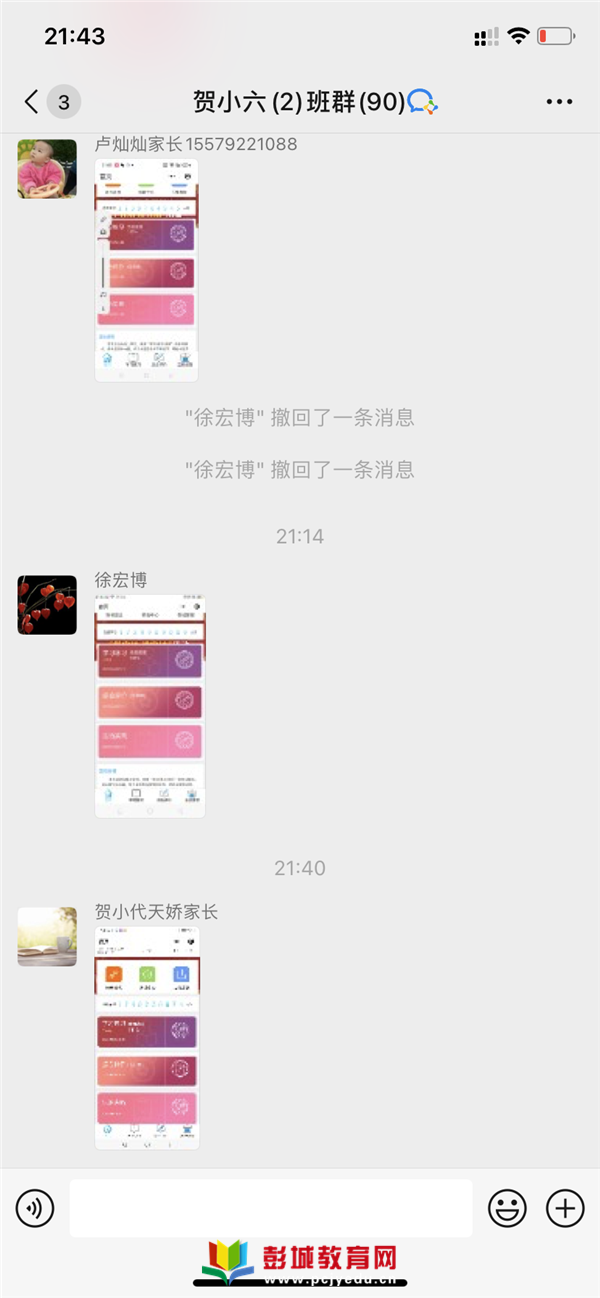
Task: Open 卢灿灿家长's profile avatar
Action: tap(47, 169)
